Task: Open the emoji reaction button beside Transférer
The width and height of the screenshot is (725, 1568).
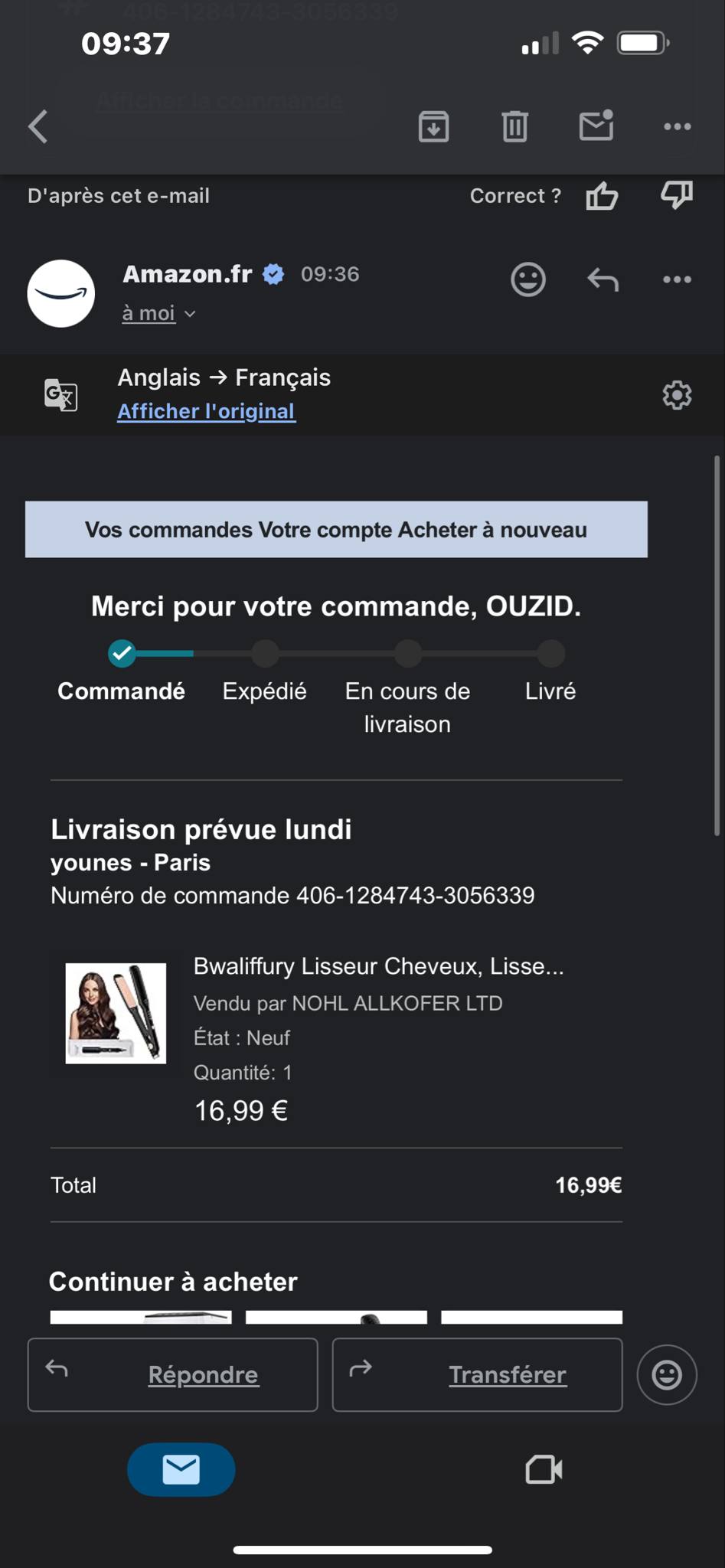Action: pos(666,1375)
